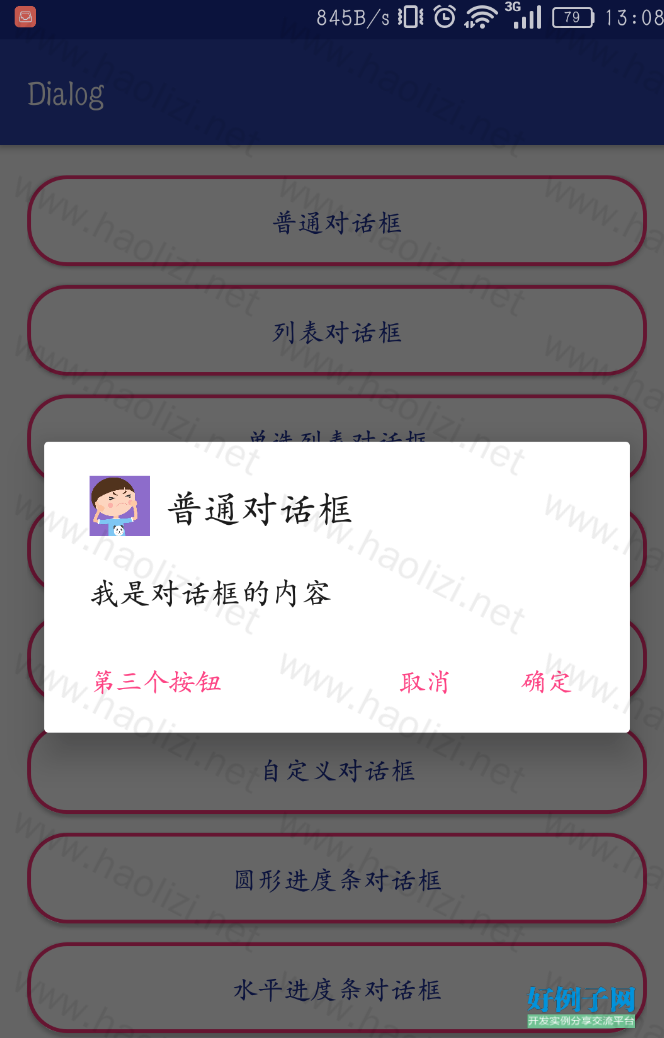This screenshot has width=664, height=1038.
Task: Show the 圆形进度条对话框
Action: coord(337,880)
